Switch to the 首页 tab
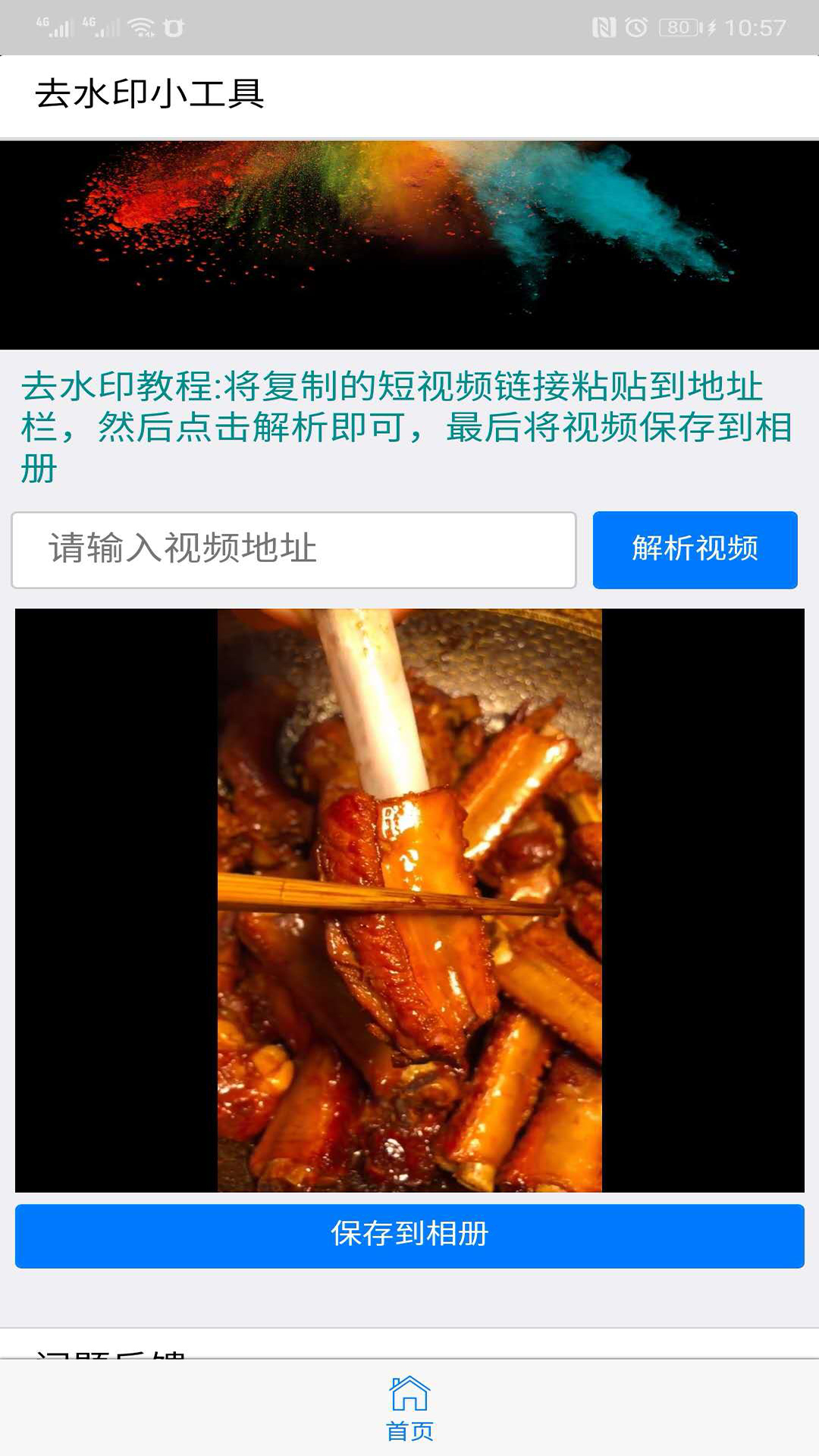 (x=409, y=1408)
